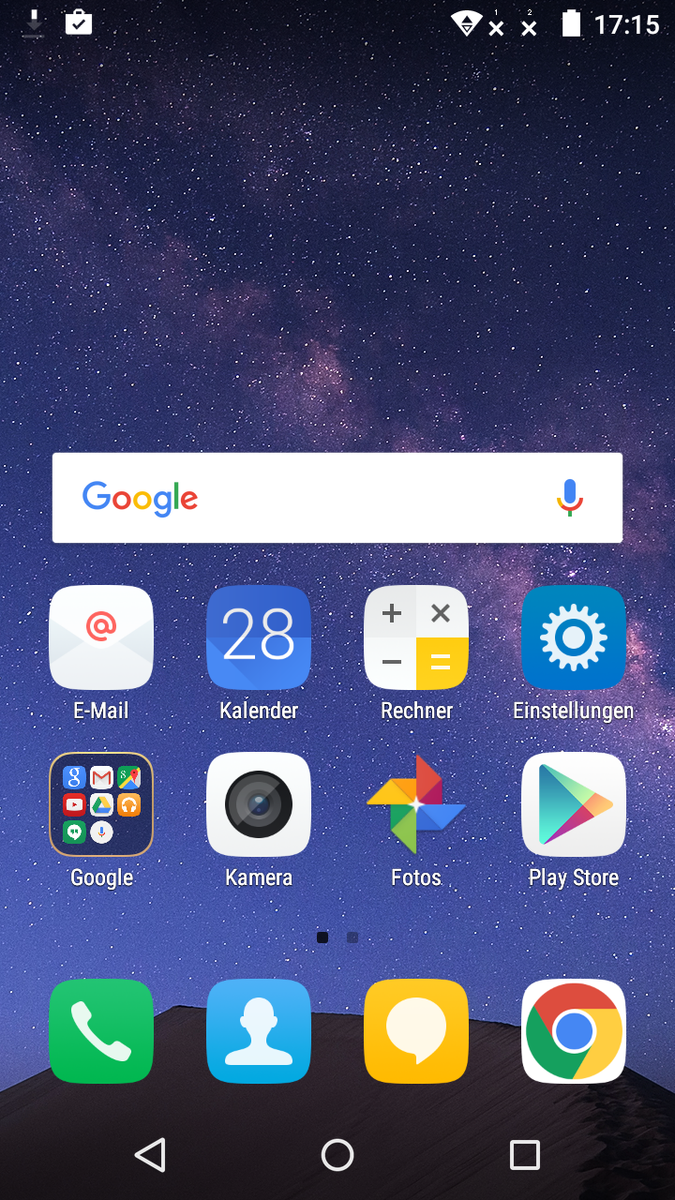Open the Play Store
The image size is (675, 1200).
pos(573,805)
